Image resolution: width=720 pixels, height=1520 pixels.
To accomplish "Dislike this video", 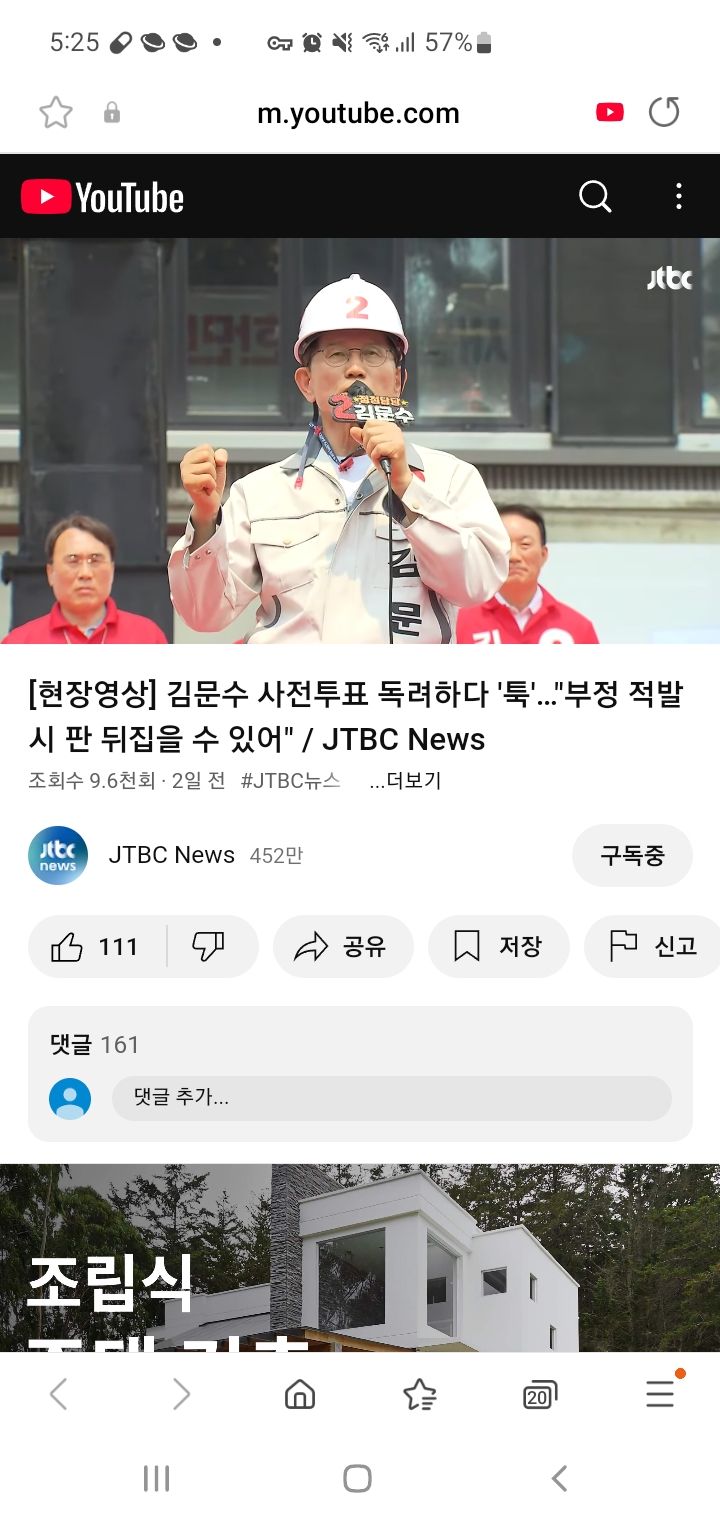I will click(x=209, y=946).
